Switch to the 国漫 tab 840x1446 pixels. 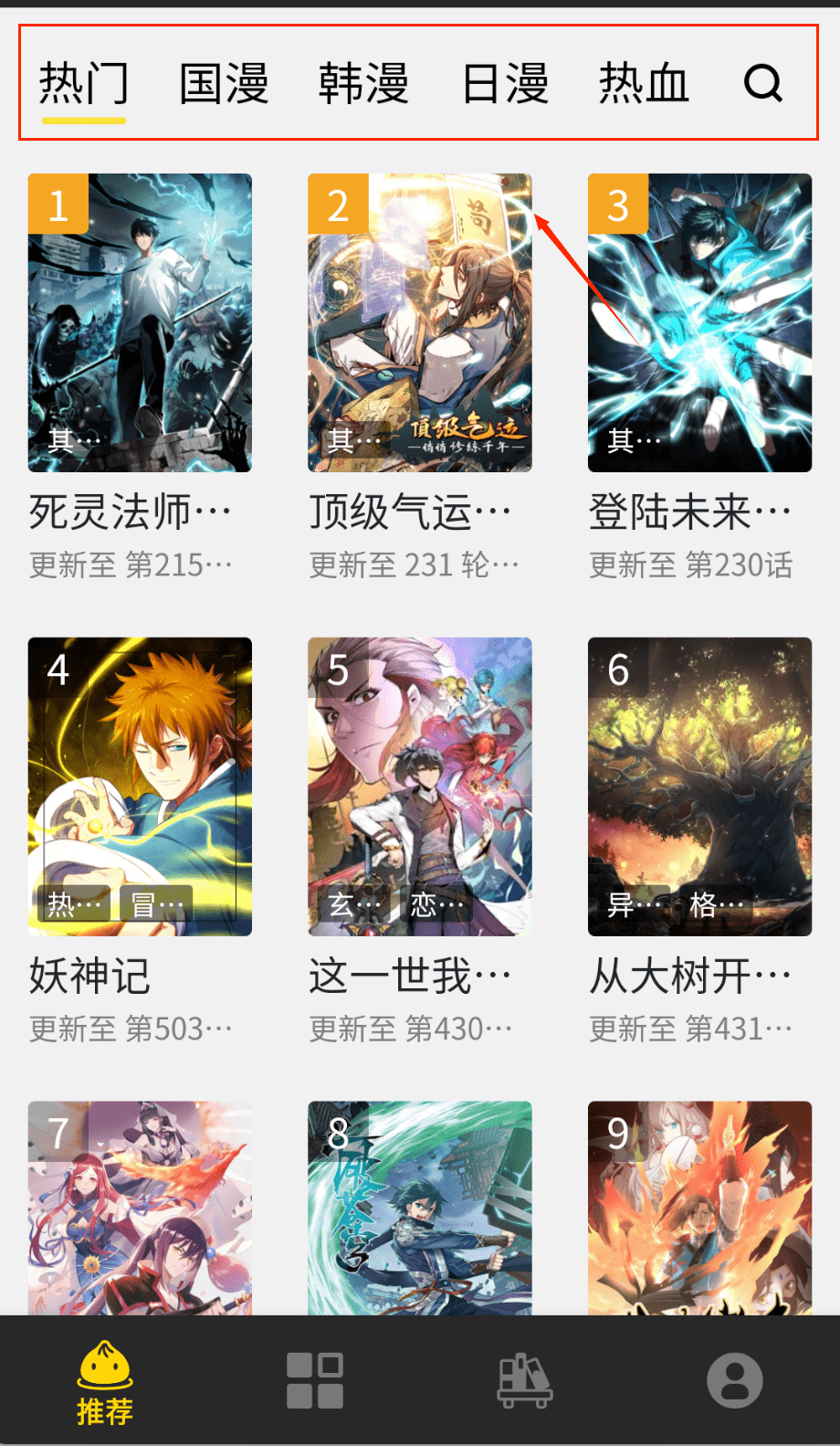[224, 83]
